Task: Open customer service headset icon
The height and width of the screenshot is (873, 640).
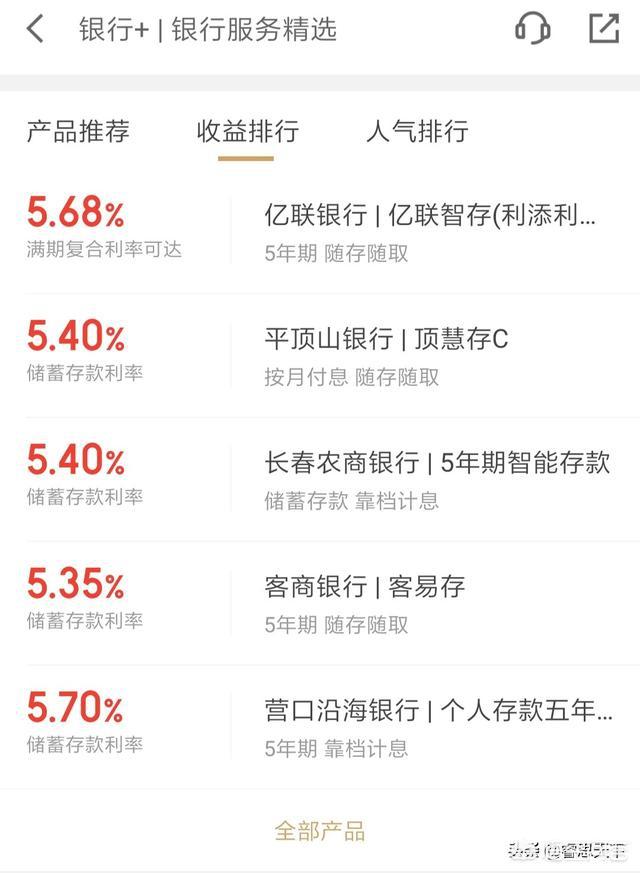Action: click(533, 29)
